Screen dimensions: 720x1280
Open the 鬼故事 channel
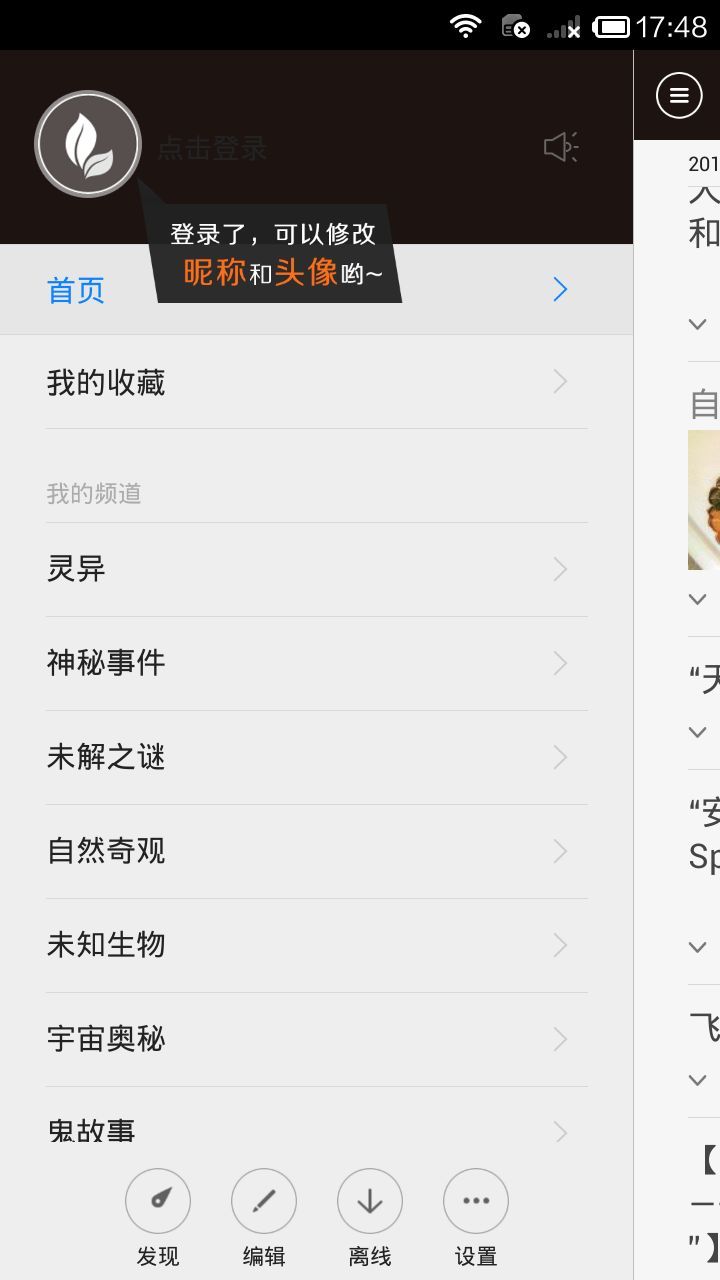[x=316, y=1128]
